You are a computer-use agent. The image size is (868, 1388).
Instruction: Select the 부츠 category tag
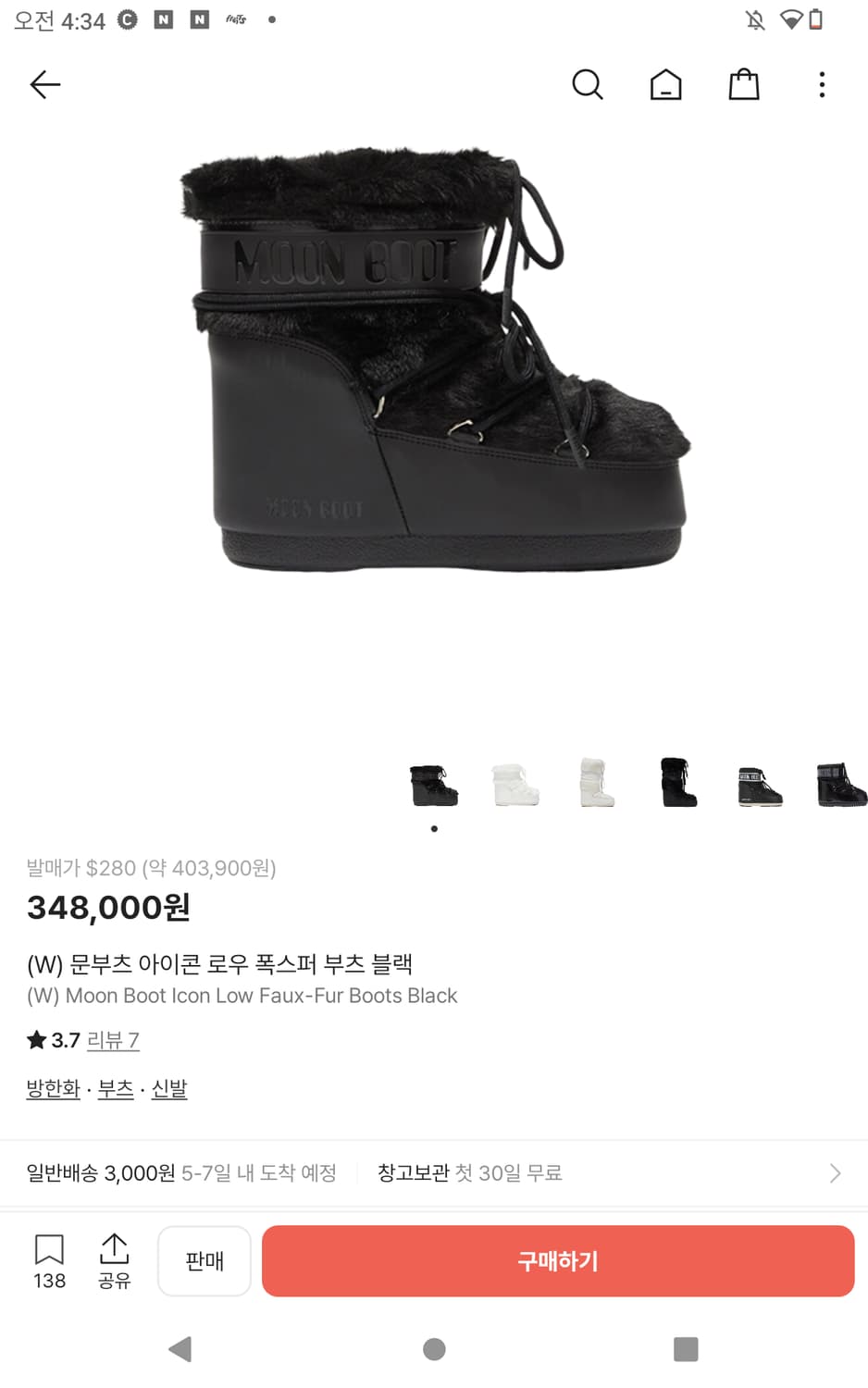(x=114, y=1089)
